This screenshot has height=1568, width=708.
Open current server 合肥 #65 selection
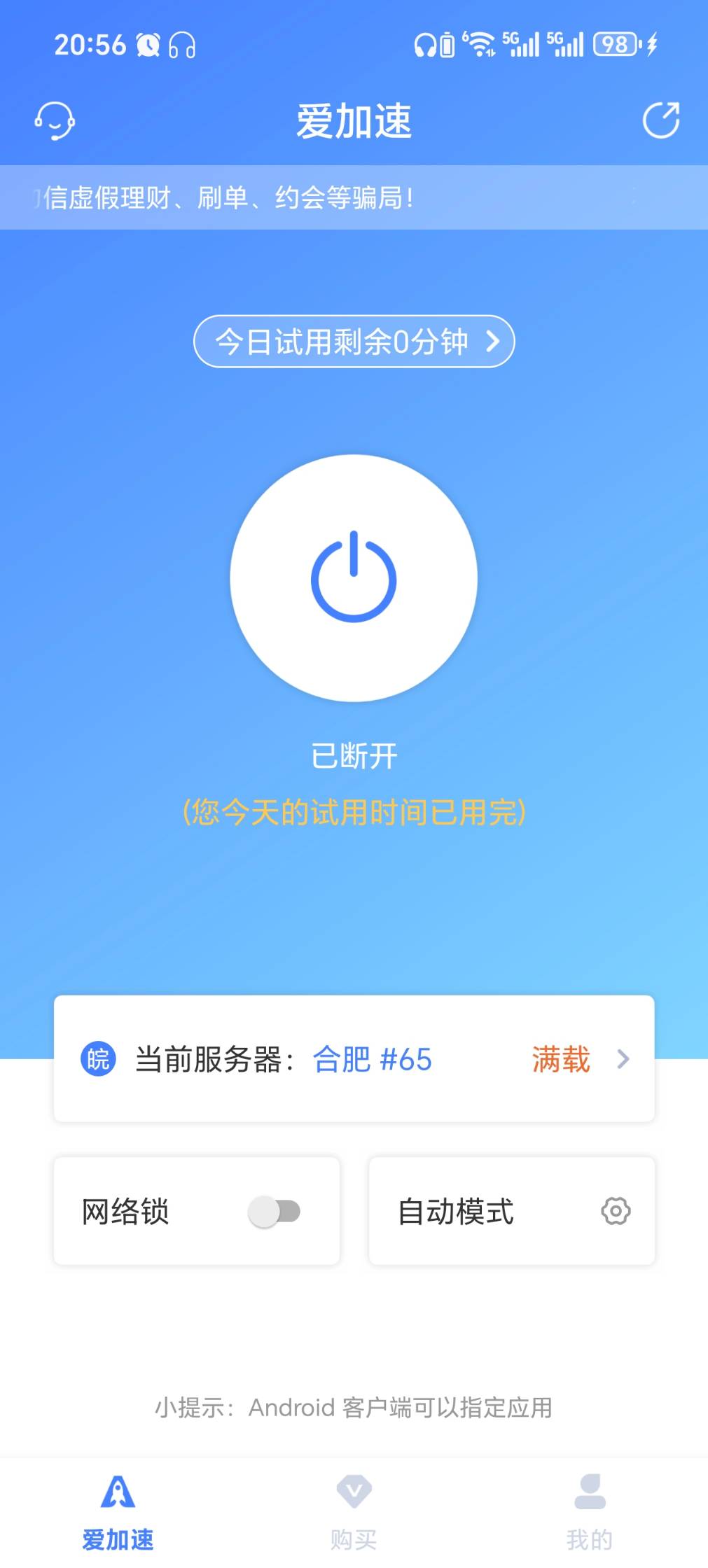coord(354,1058)
